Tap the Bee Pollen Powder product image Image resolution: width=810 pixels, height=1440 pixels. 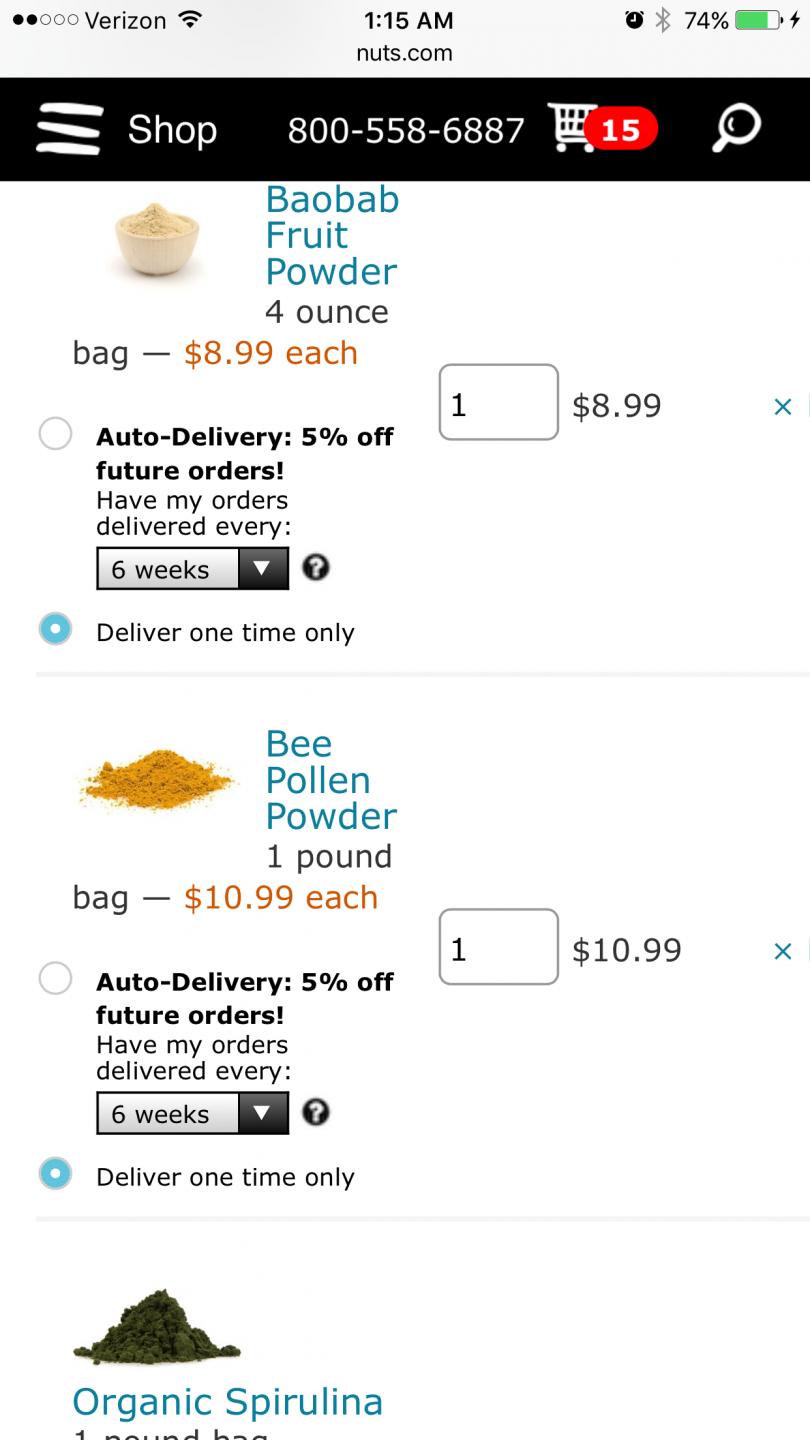(x=156, y=778)
